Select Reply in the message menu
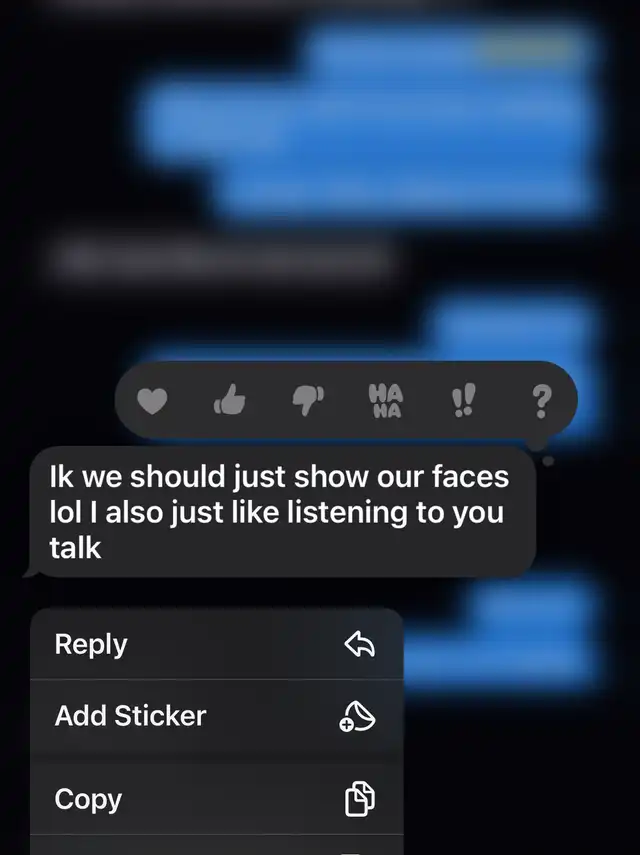640x855 pixels. coord(216,645)
